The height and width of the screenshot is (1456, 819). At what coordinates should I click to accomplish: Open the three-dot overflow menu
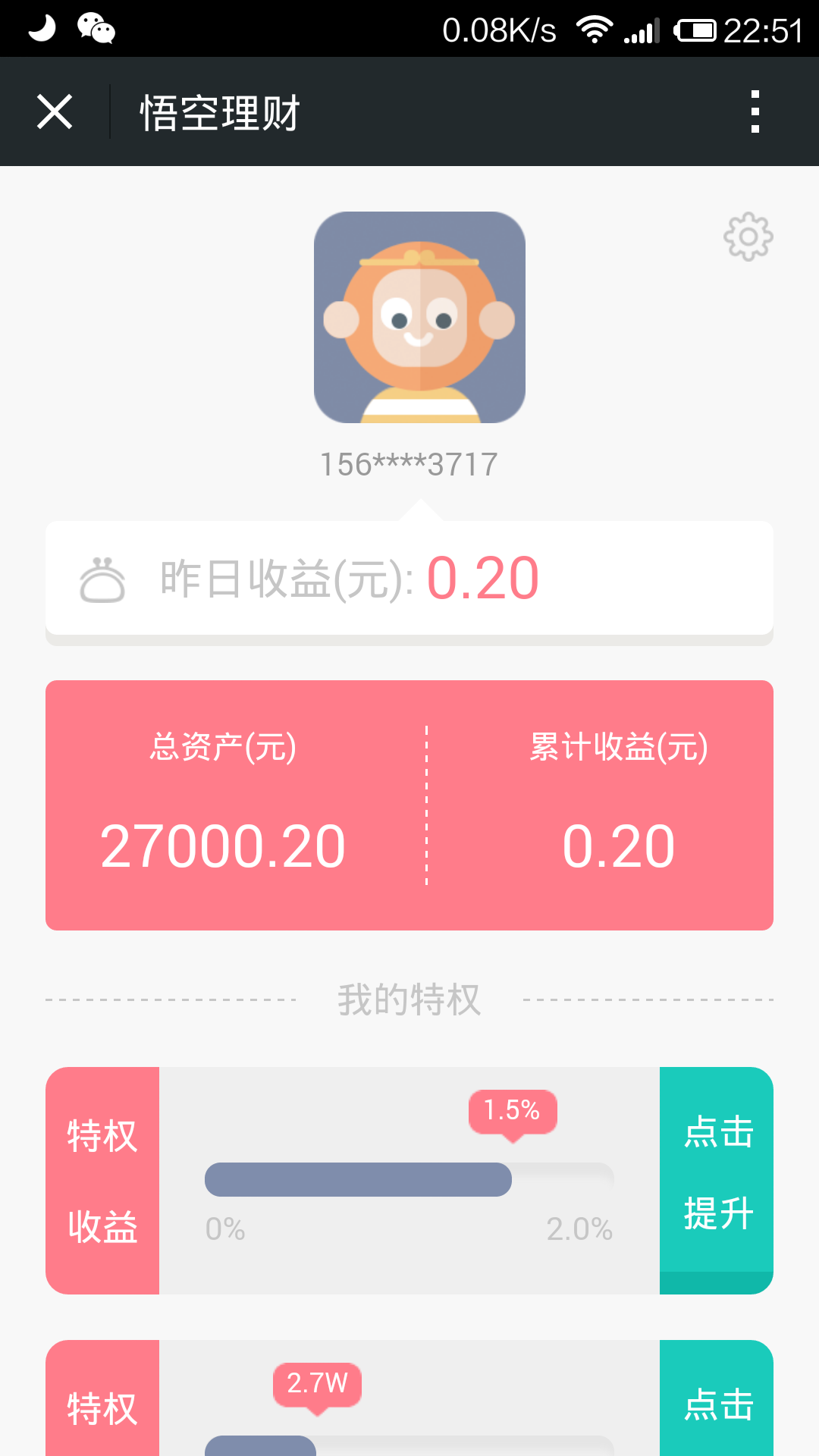(x=755, y=112)
